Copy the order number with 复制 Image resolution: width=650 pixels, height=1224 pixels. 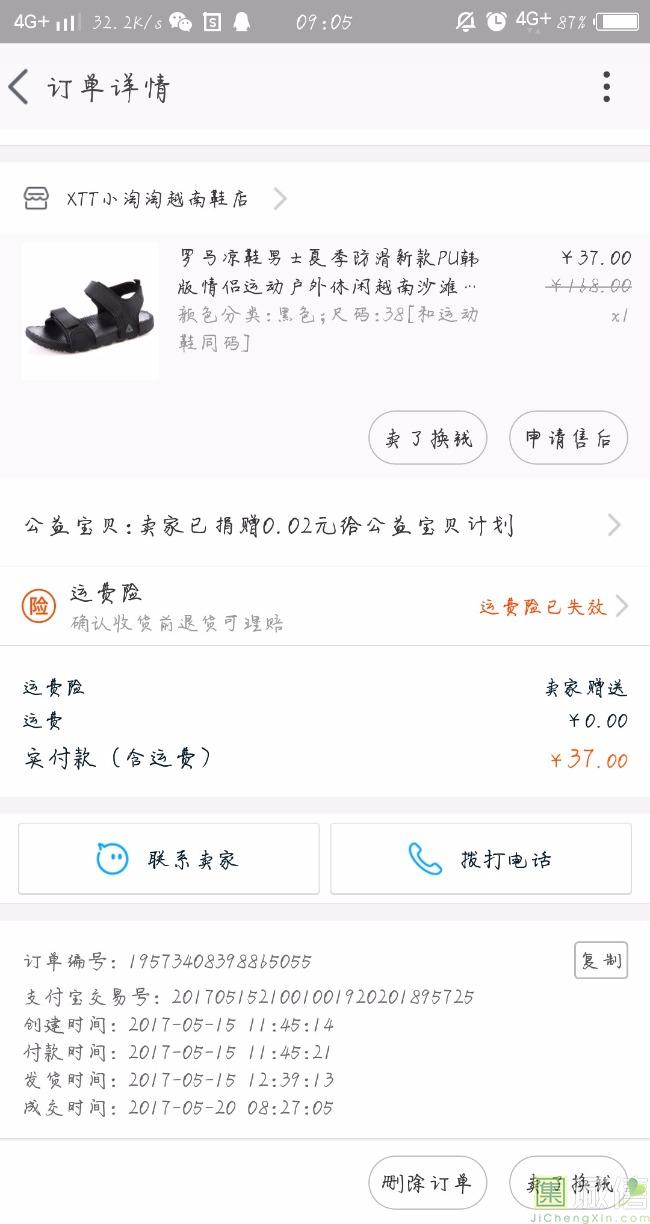601,960
